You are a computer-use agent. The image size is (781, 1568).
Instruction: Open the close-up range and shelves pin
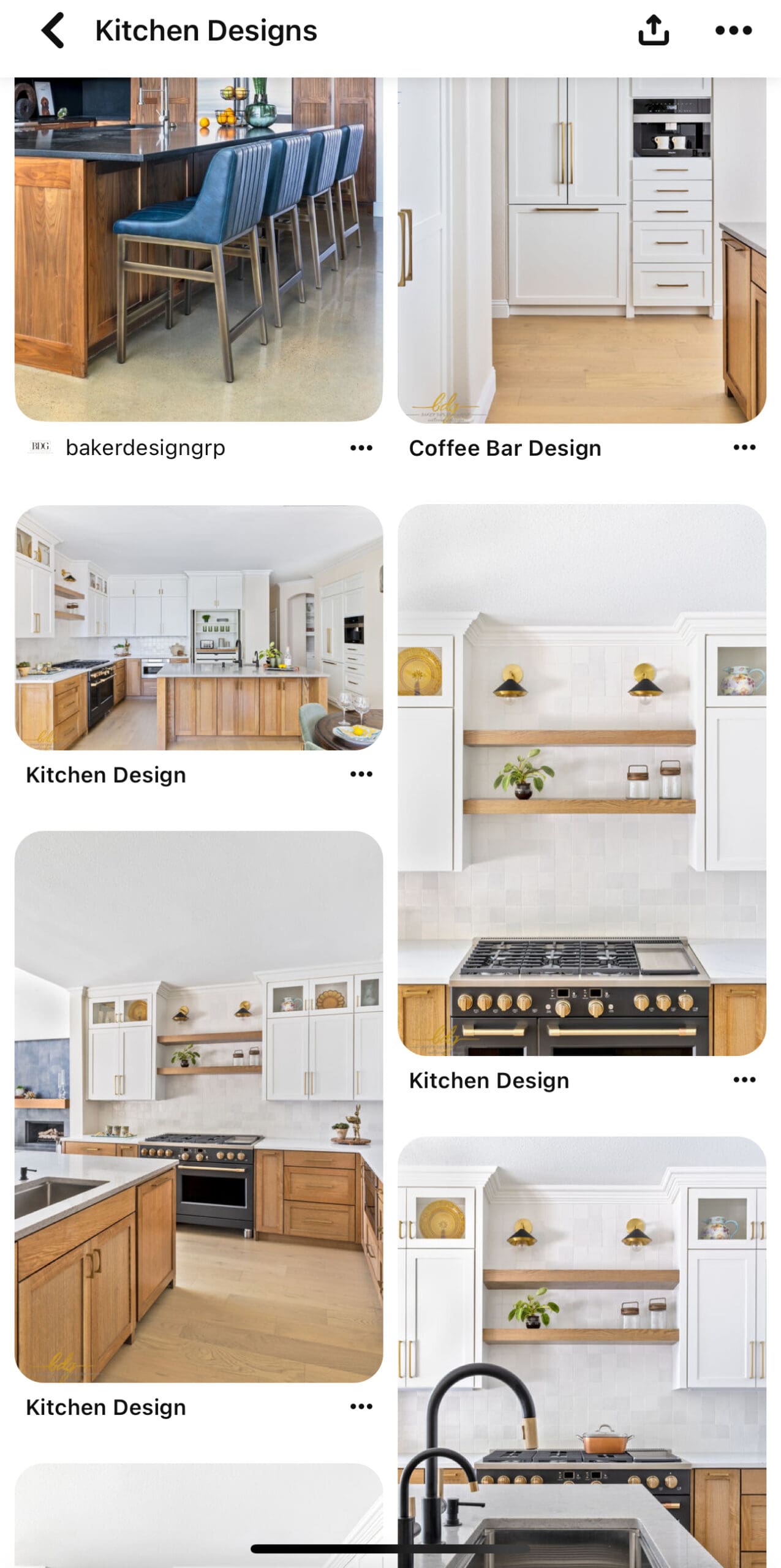pyautogui.click(x=581, y=779)
